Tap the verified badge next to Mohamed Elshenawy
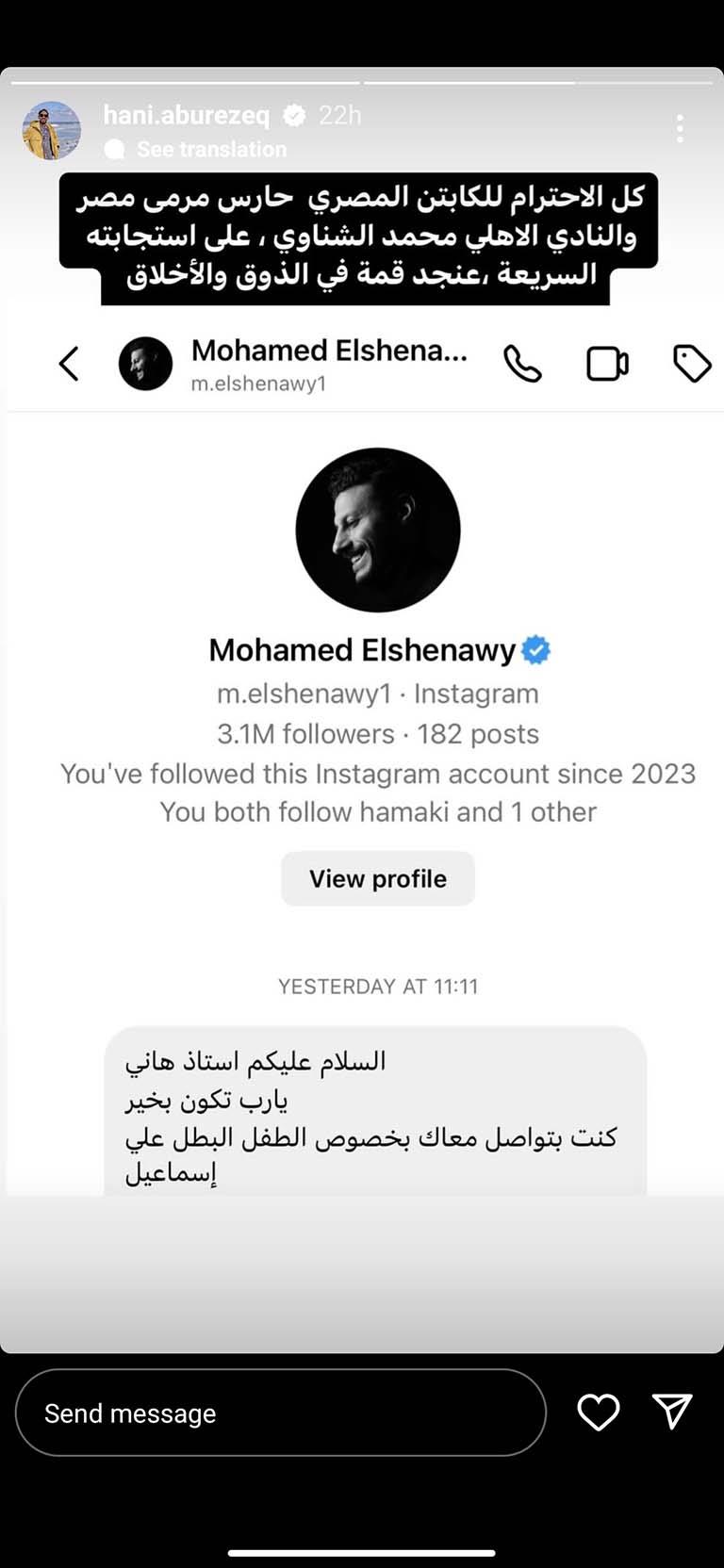The width and height of the screenshot is (724, 1568). tap(537, 650)
